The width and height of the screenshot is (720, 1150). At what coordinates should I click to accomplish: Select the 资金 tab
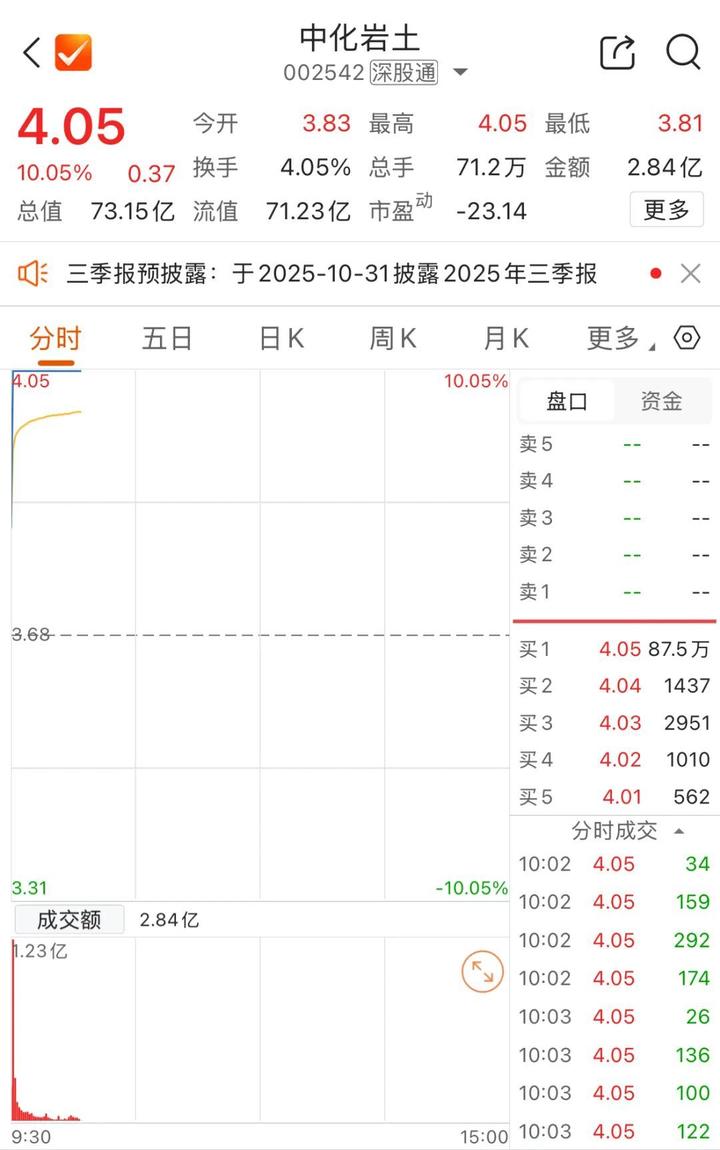(x=661, y=401)
